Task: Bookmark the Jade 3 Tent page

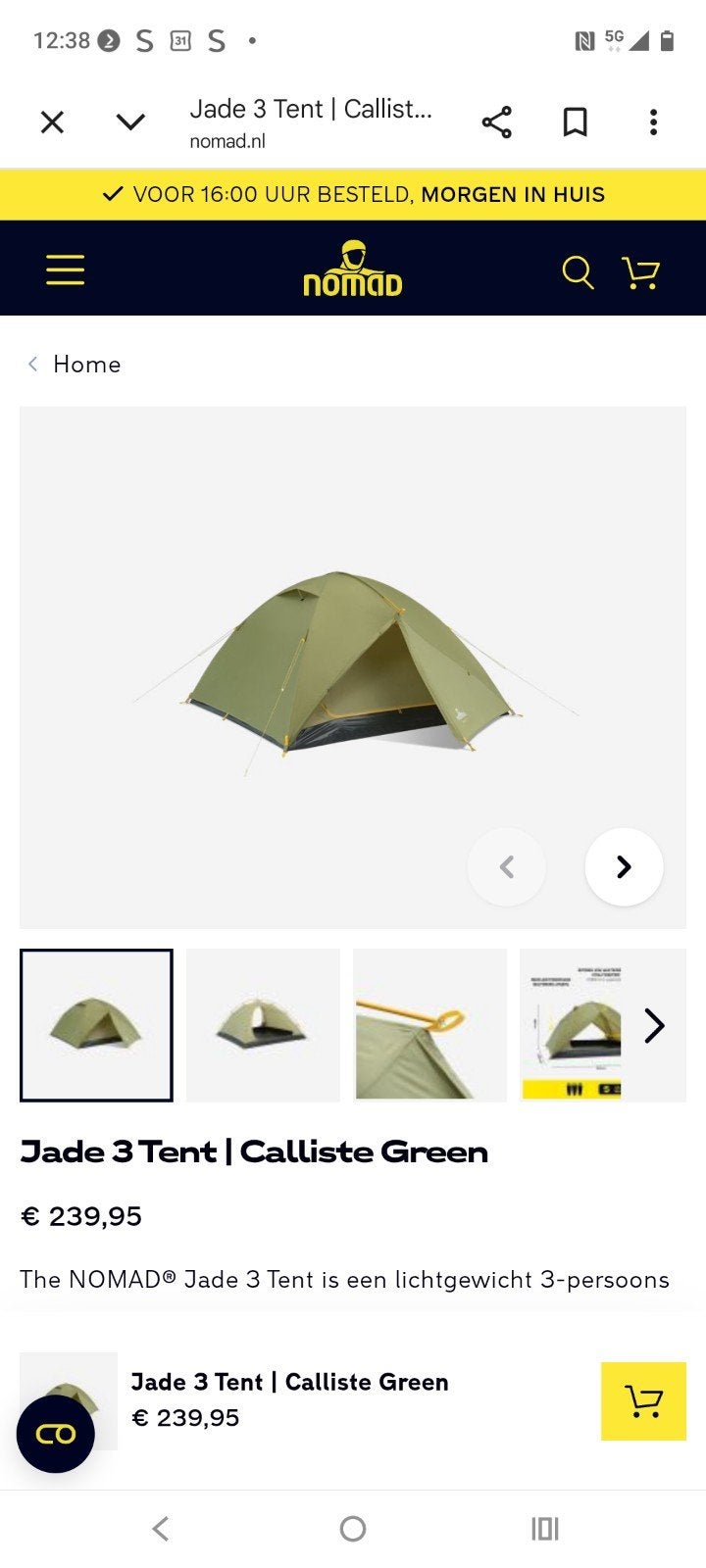Action: coord(576,122)
